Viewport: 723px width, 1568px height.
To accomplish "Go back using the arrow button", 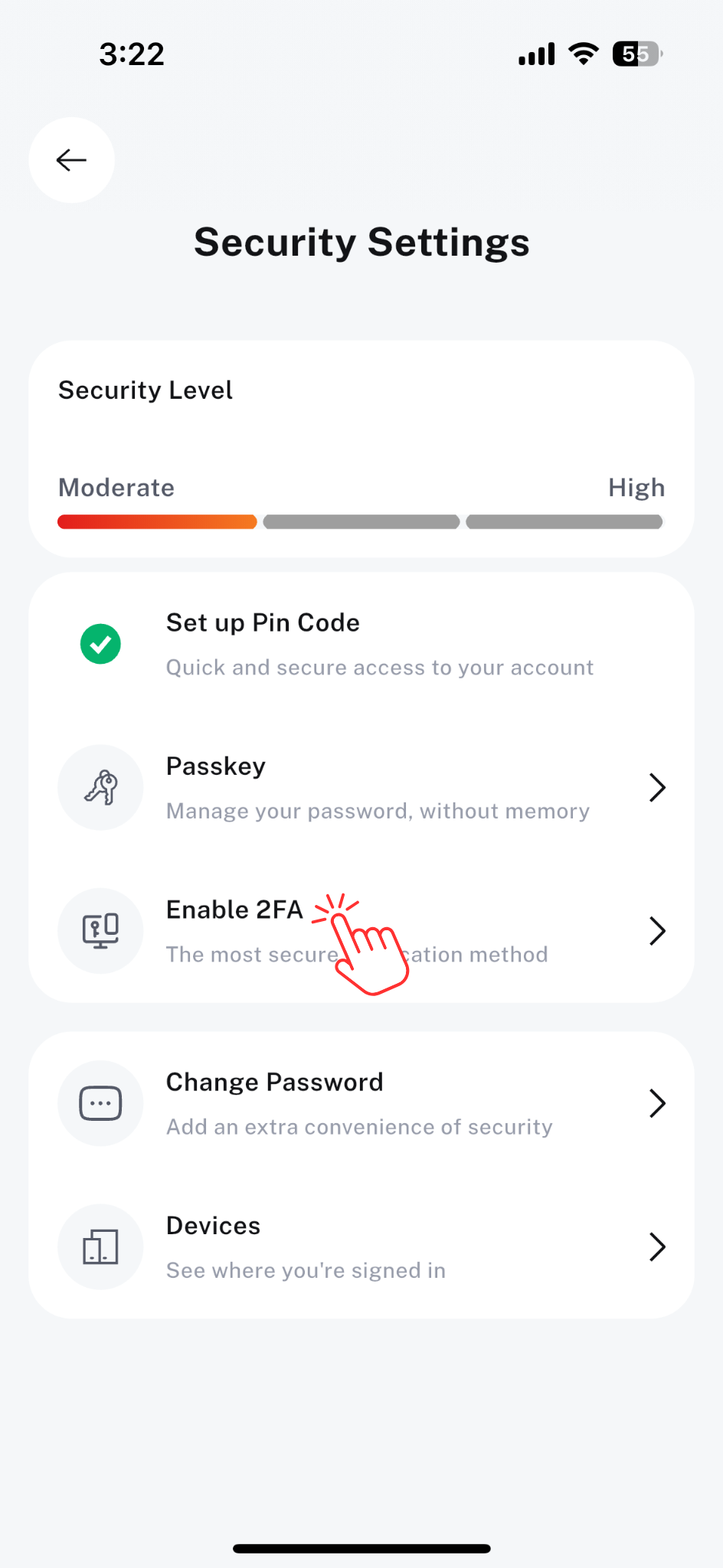I will (71, 160).
